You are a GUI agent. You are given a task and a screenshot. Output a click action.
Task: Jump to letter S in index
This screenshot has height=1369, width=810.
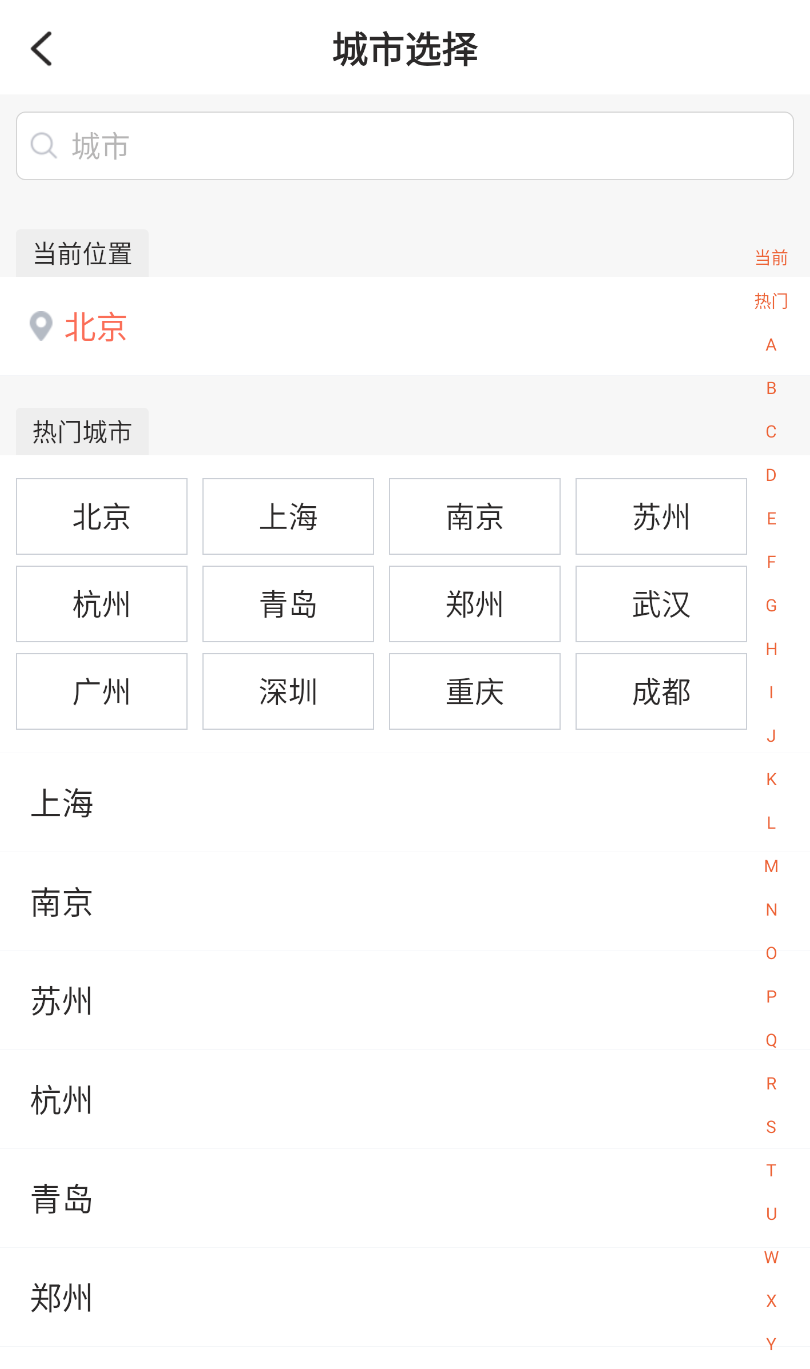(771, 1127)
